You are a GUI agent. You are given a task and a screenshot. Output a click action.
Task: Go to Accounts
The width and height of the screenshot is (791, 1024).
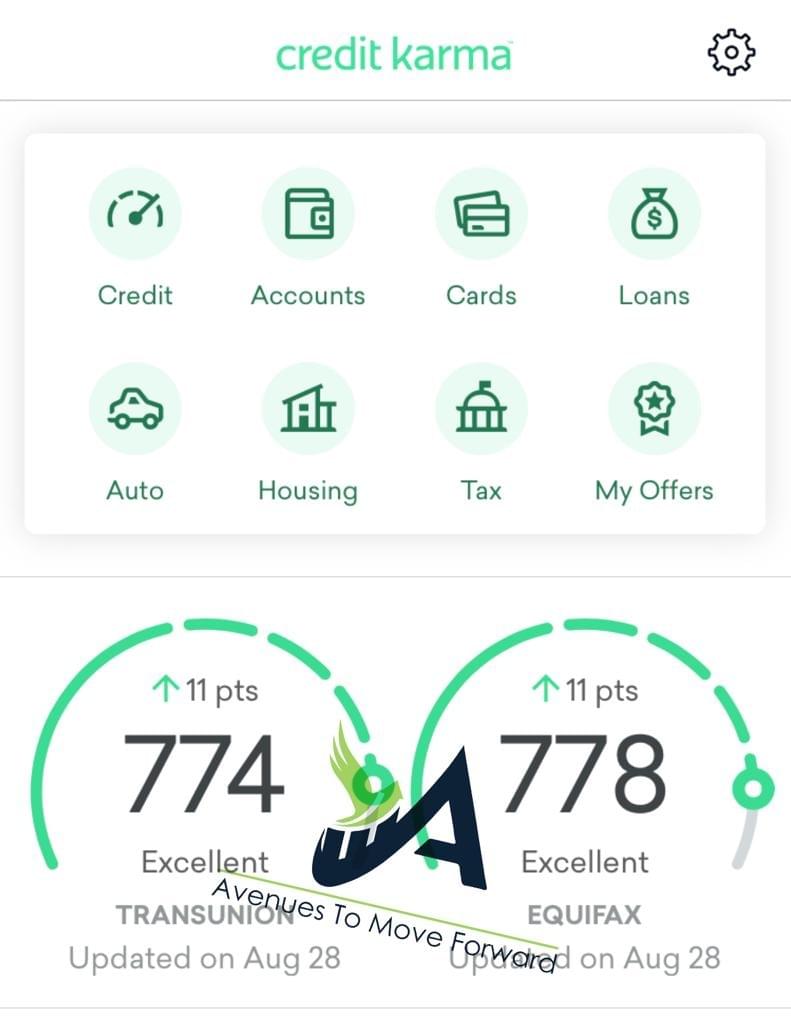(308, 214)
